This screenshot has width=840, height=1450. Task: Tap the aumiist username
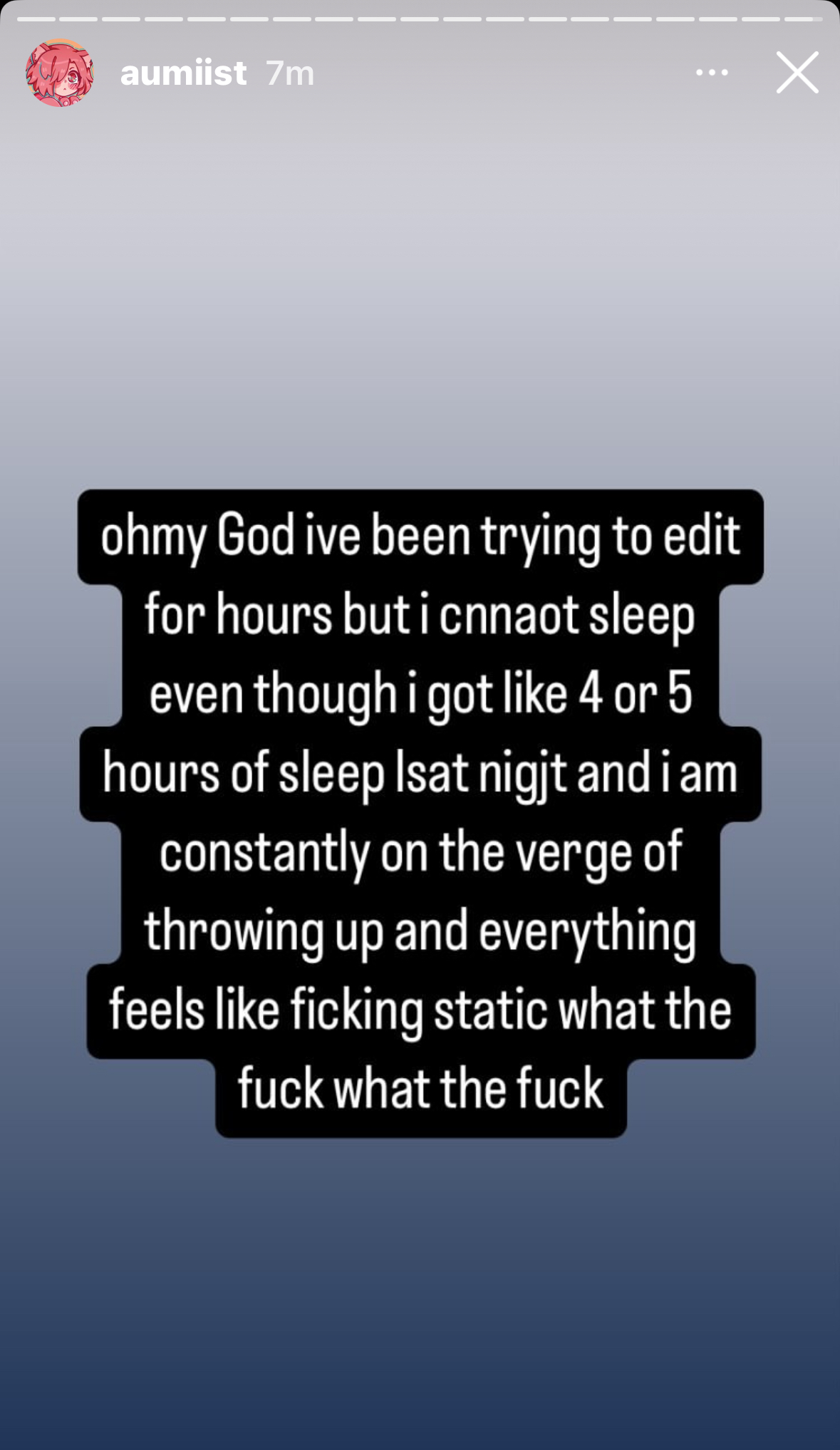tap(184, 73)
